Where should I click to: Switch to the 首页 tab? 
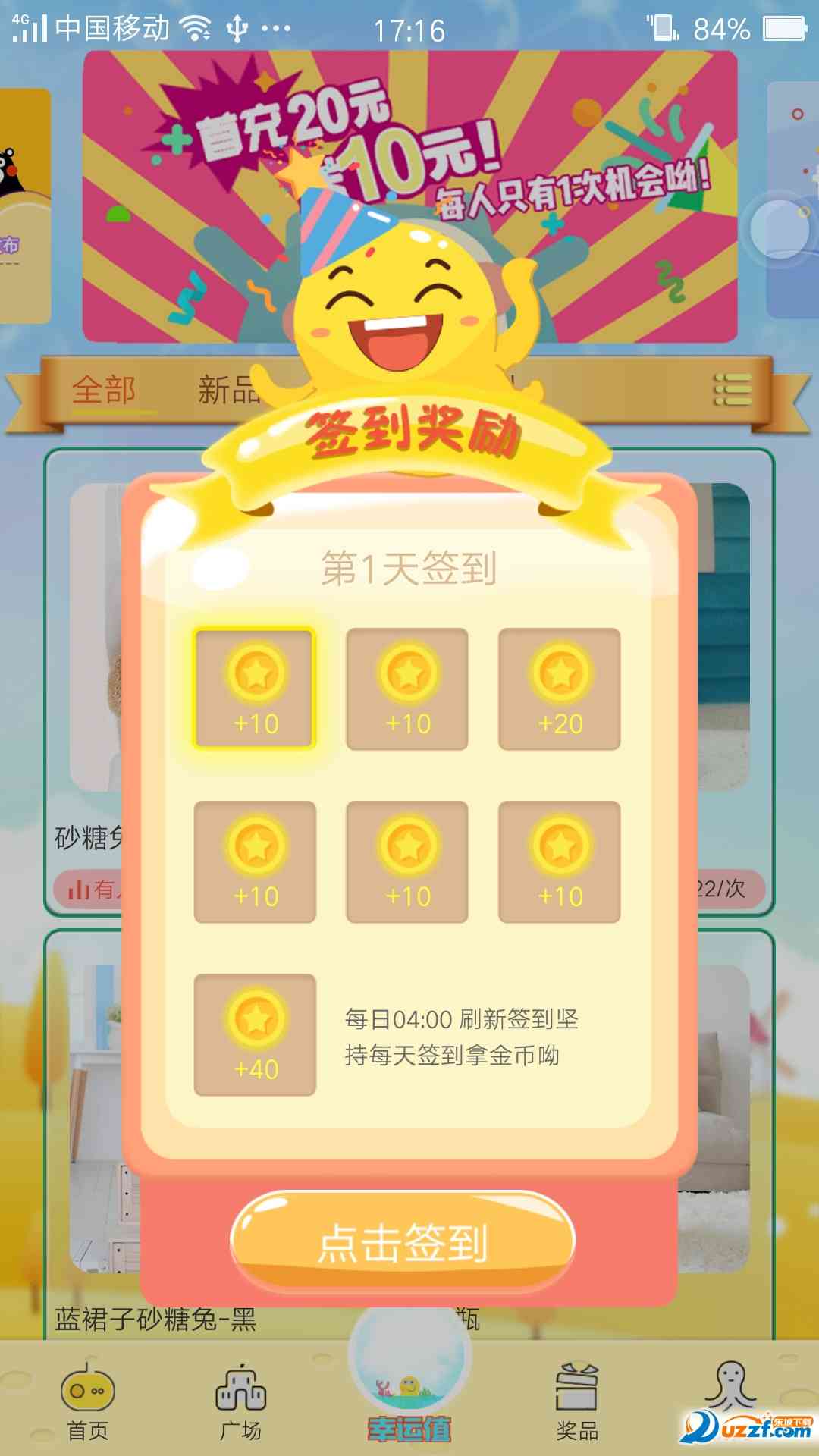87,1403
